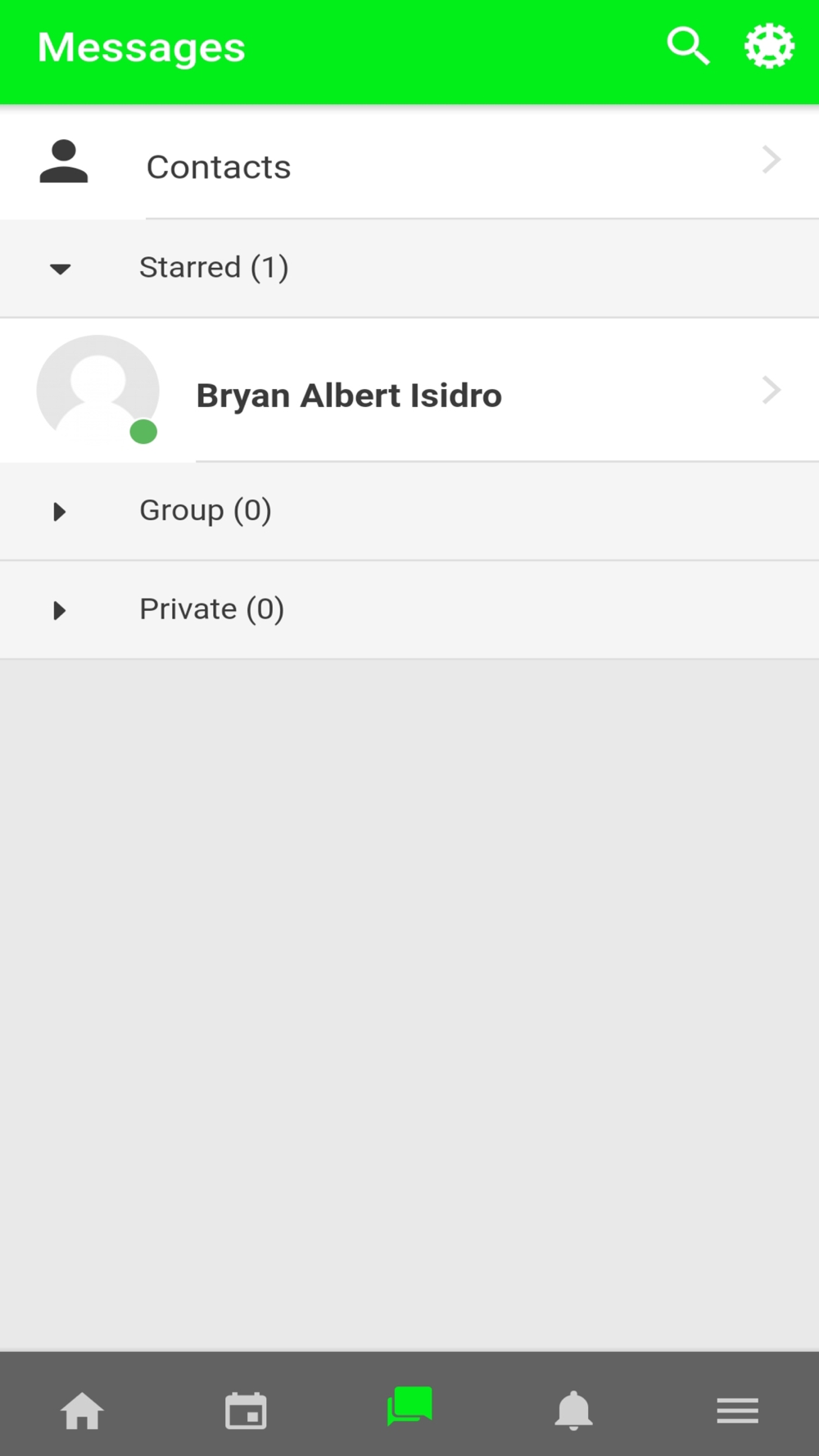The width and height of the screenshot is (819, 1456).
Task: Select the messages tab
Action: 409,1407
